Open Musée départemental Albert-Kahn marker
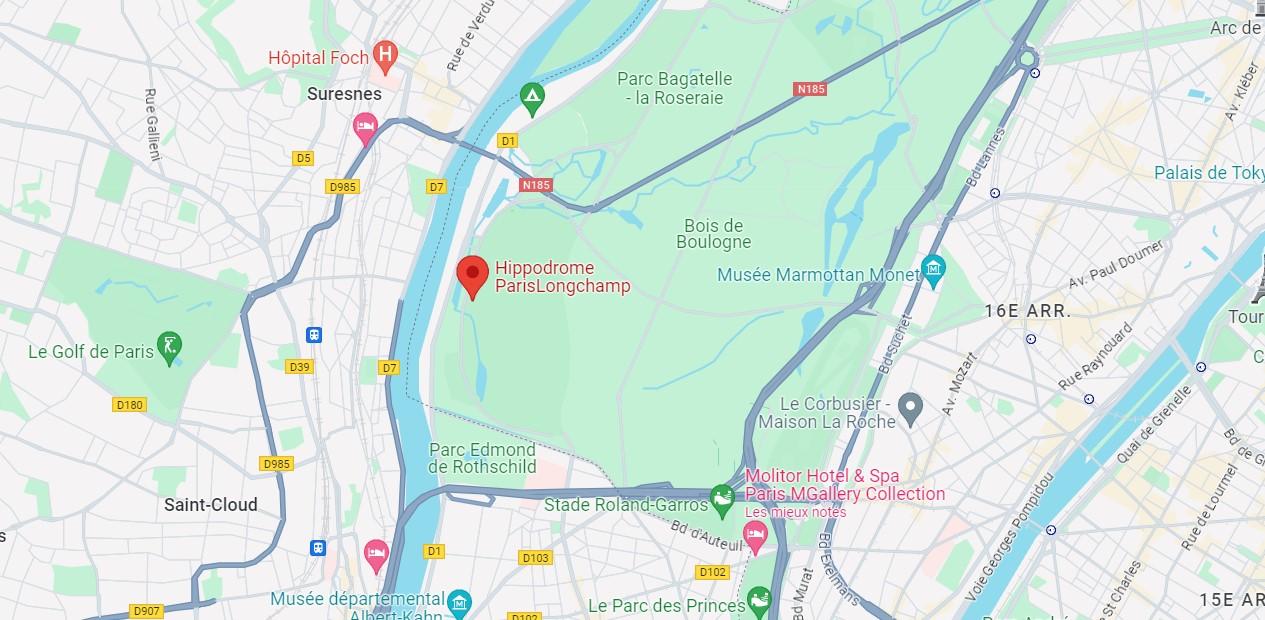This screenshot has width=1265, height=620. (x=459, y=602)
